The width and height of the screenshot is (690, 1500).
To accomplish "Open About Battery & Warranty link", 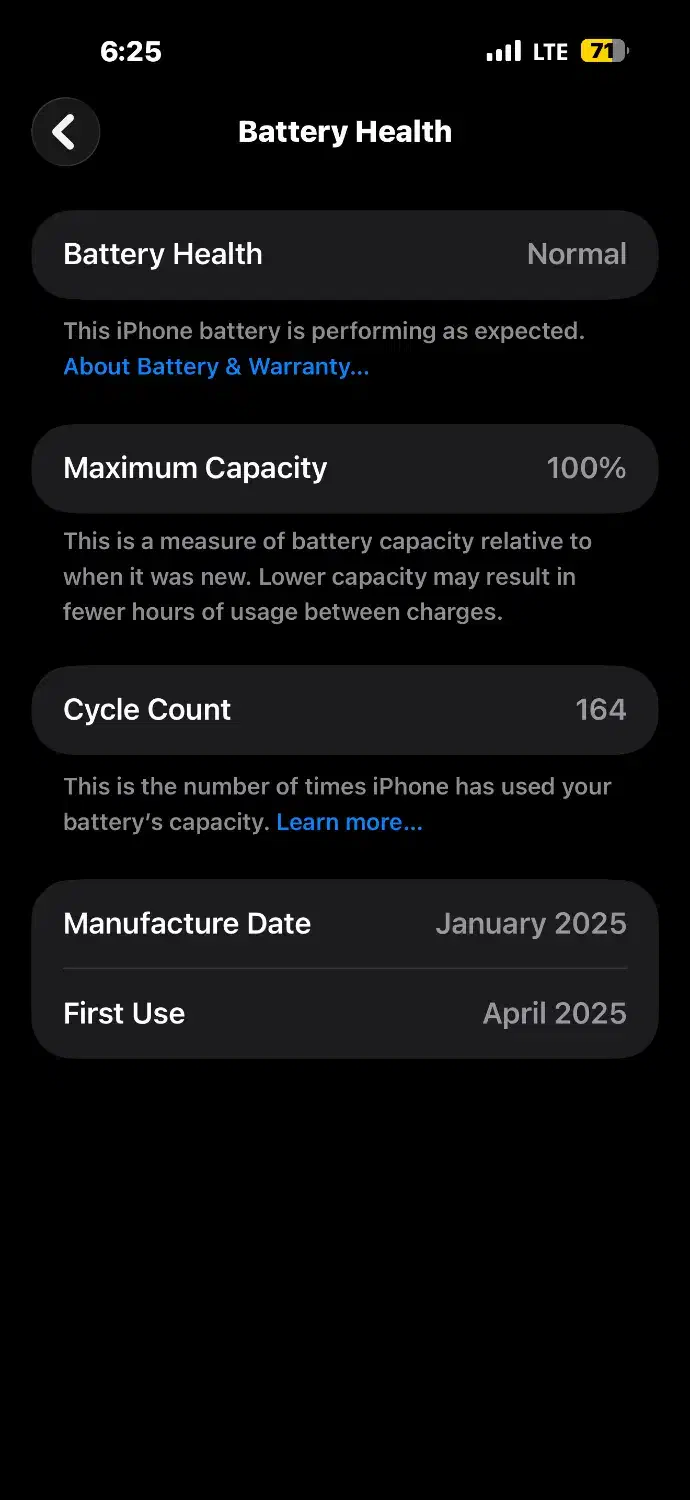I will click(x=216, y=367).
